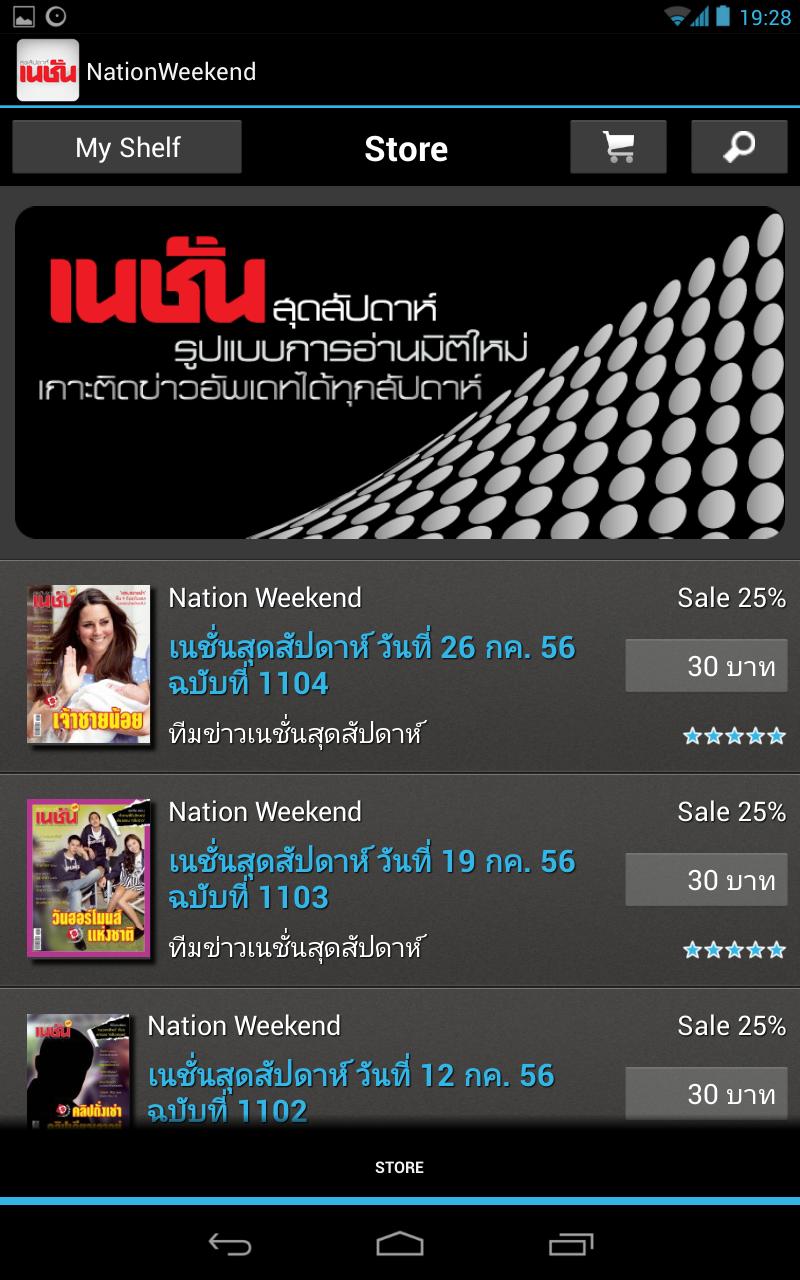This screenshot has height=1280, width=800.
Task: Open the shopping cart
Action: [x=618, y=147]
